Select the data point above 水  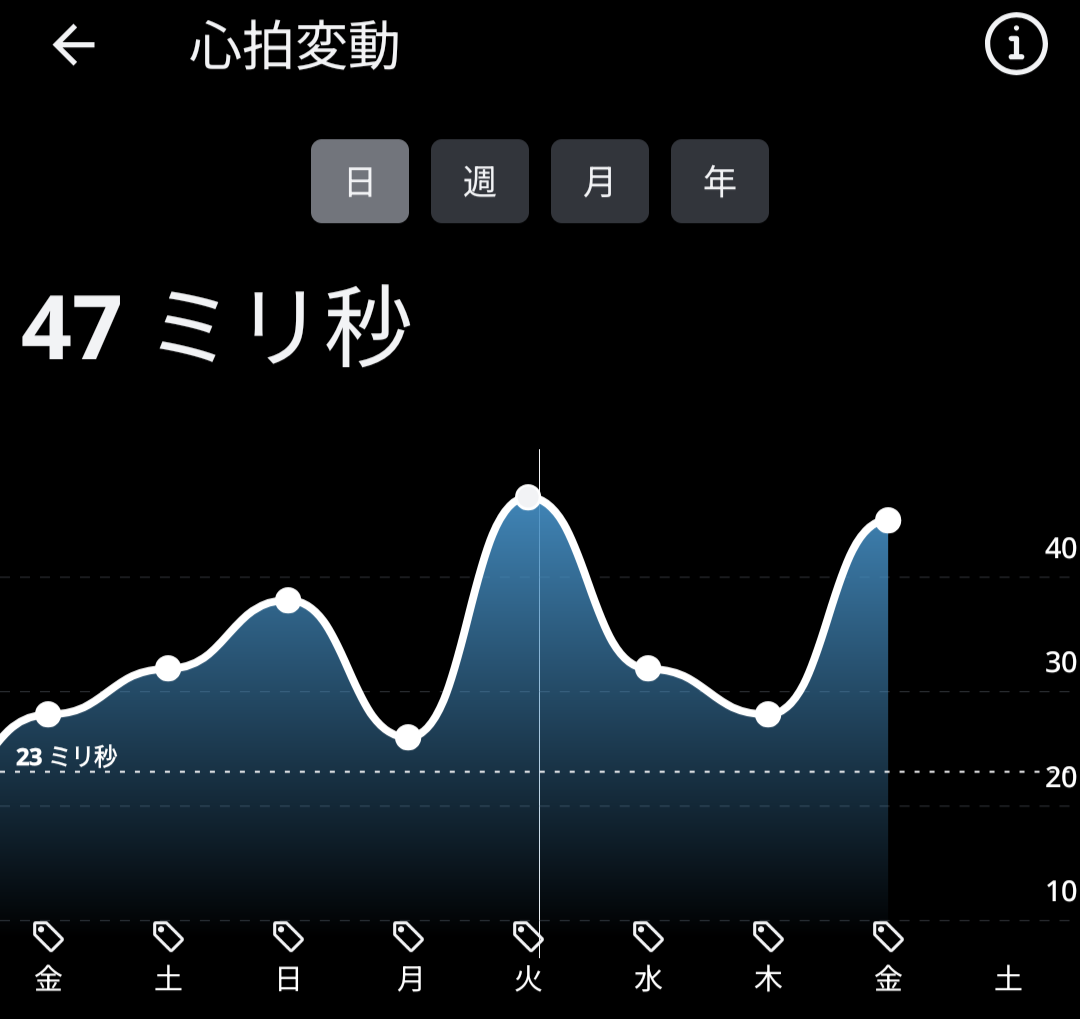click(648, 668)
